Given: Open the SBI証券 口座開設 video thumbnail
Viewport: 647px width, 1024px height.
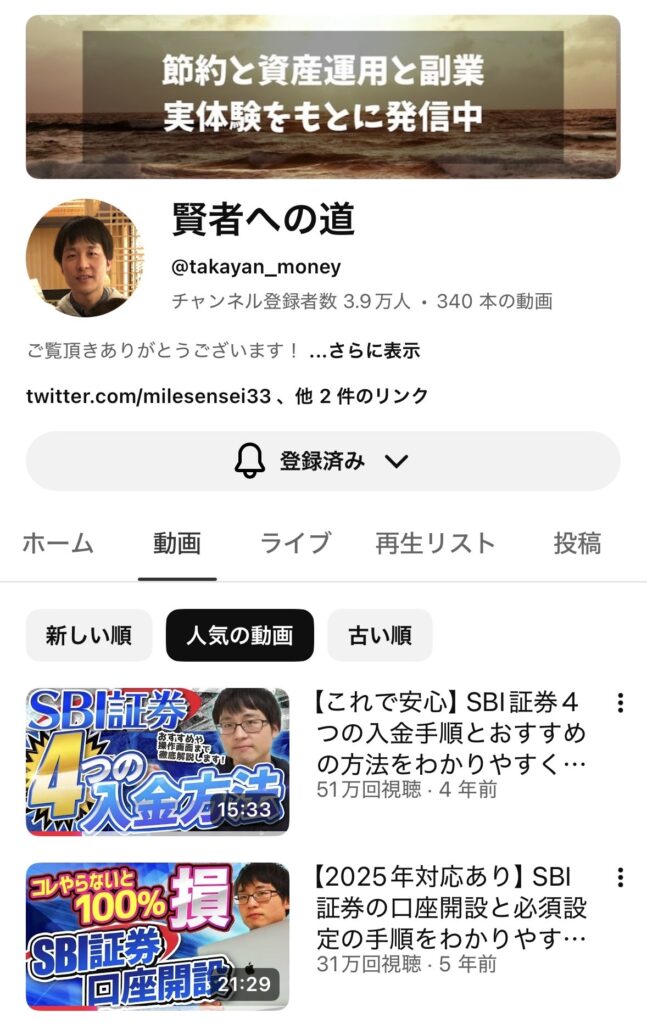Looking at the screenshot, I should (157, 936).
